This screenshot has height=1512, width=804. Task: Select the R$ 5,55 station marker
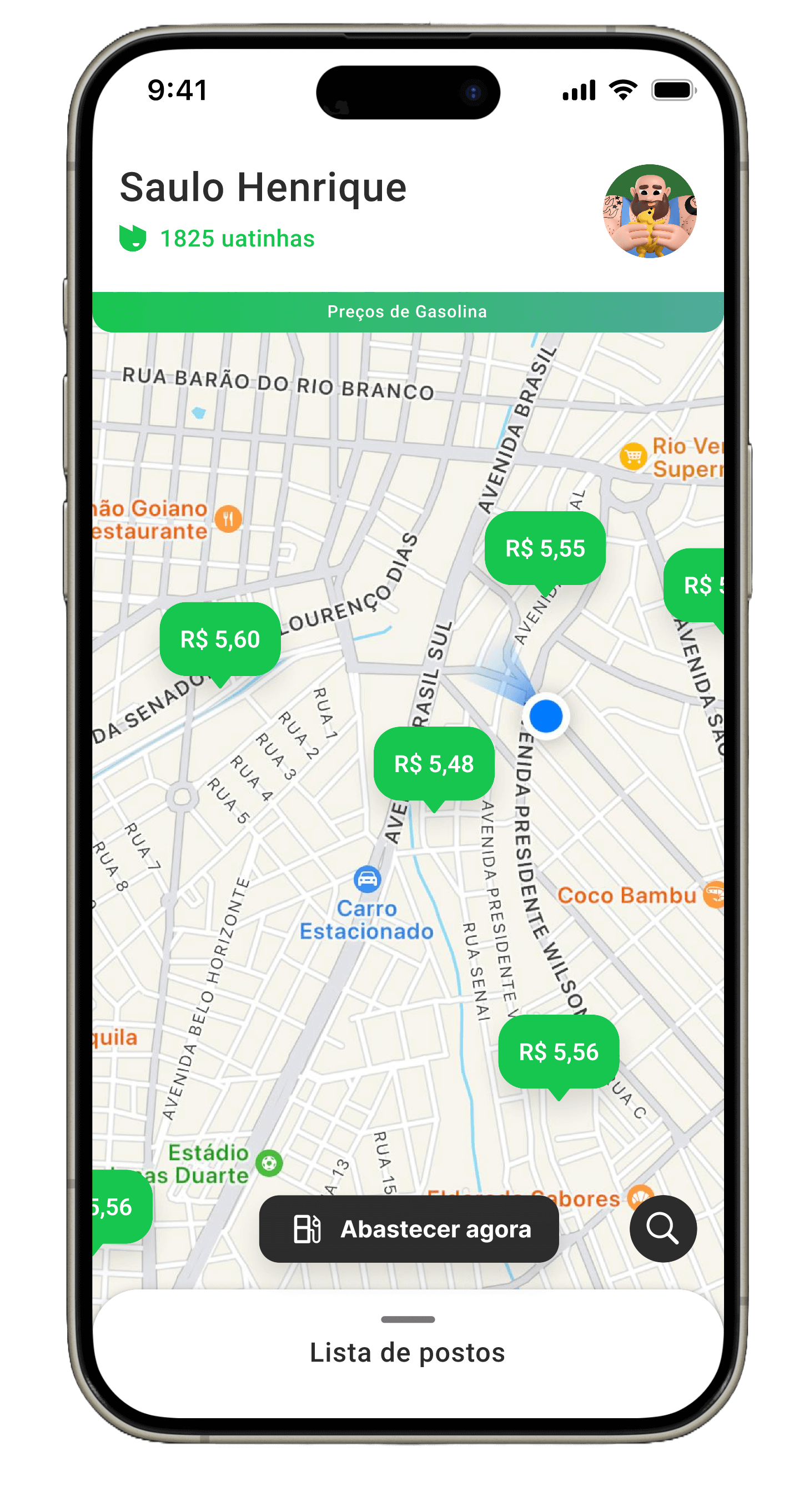click(544, 548)
